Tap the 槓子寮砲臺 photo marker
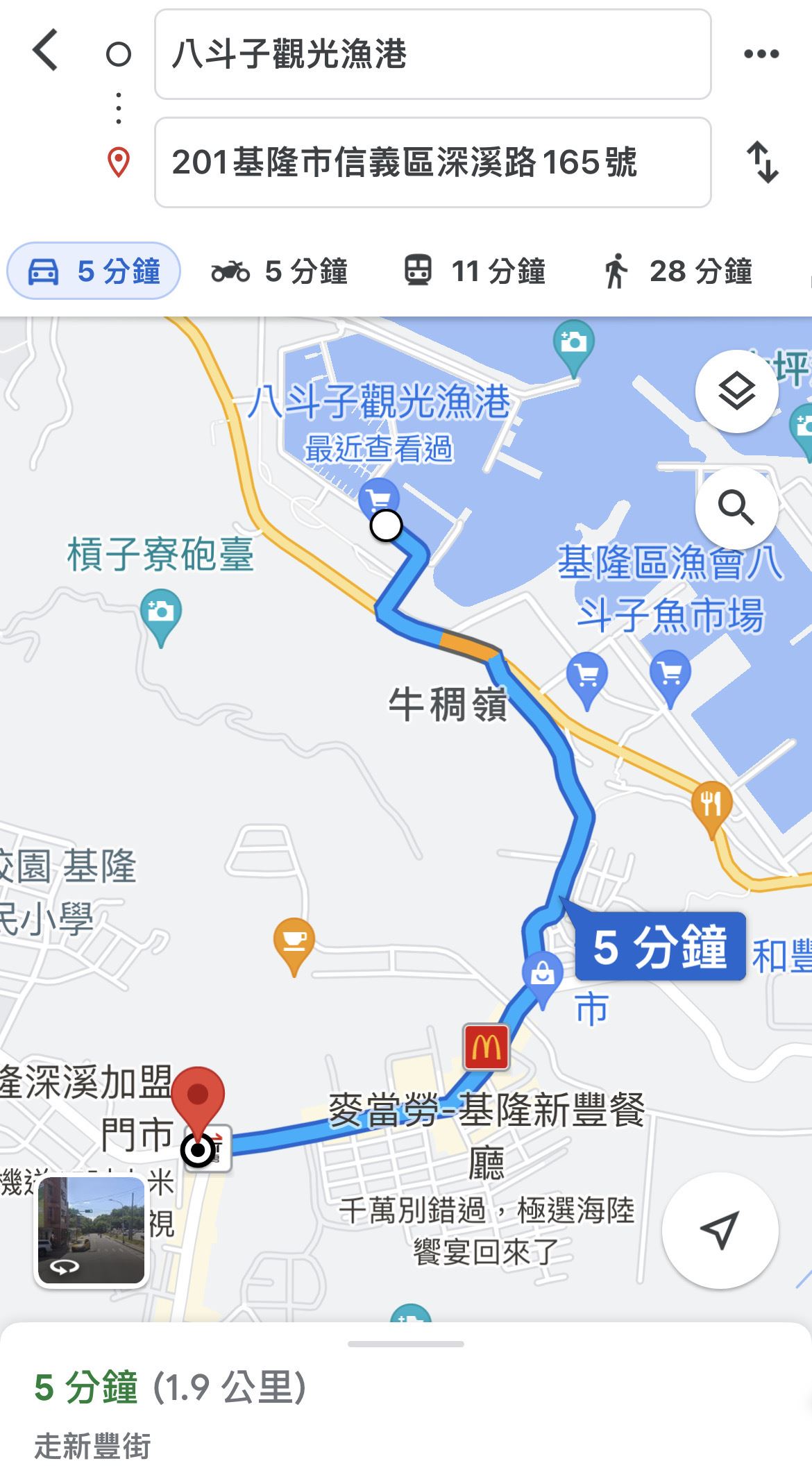 click(160, 613)
